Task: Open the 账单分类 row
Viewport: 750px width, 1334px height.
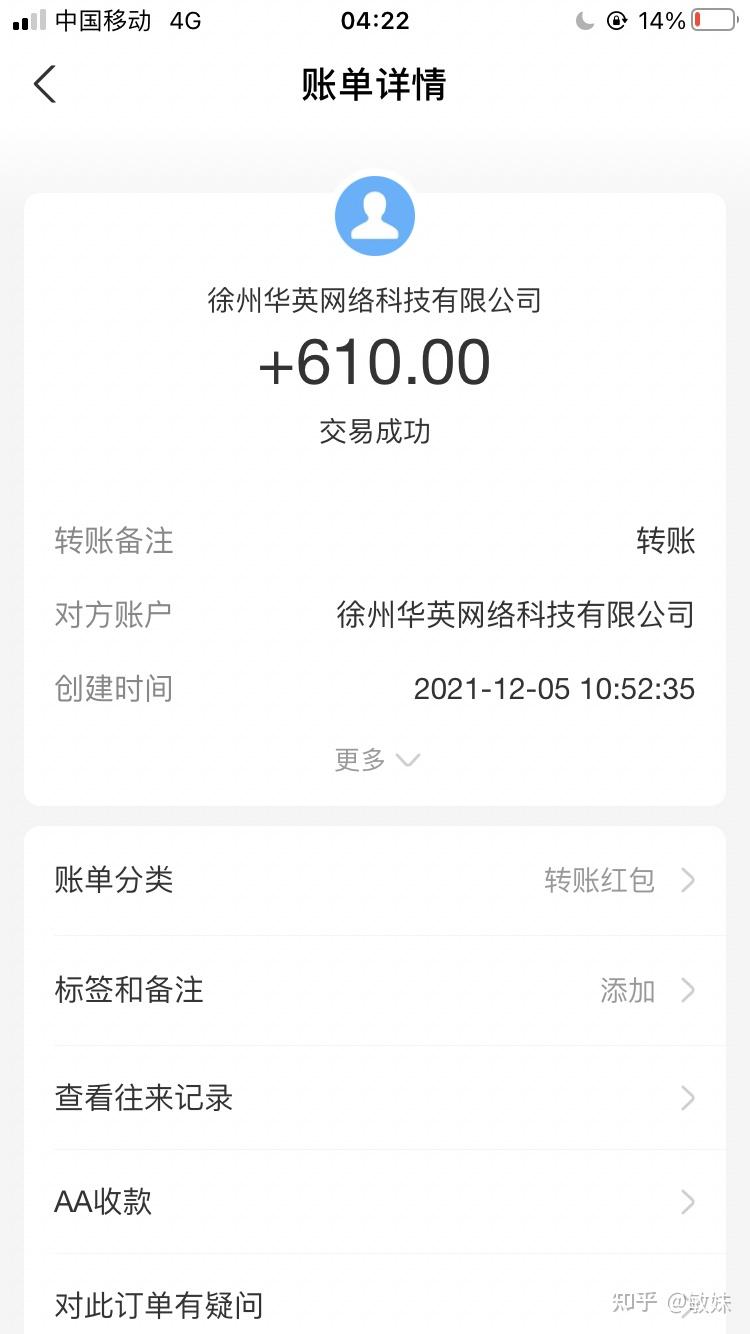Action: click(x=375, y=881)
